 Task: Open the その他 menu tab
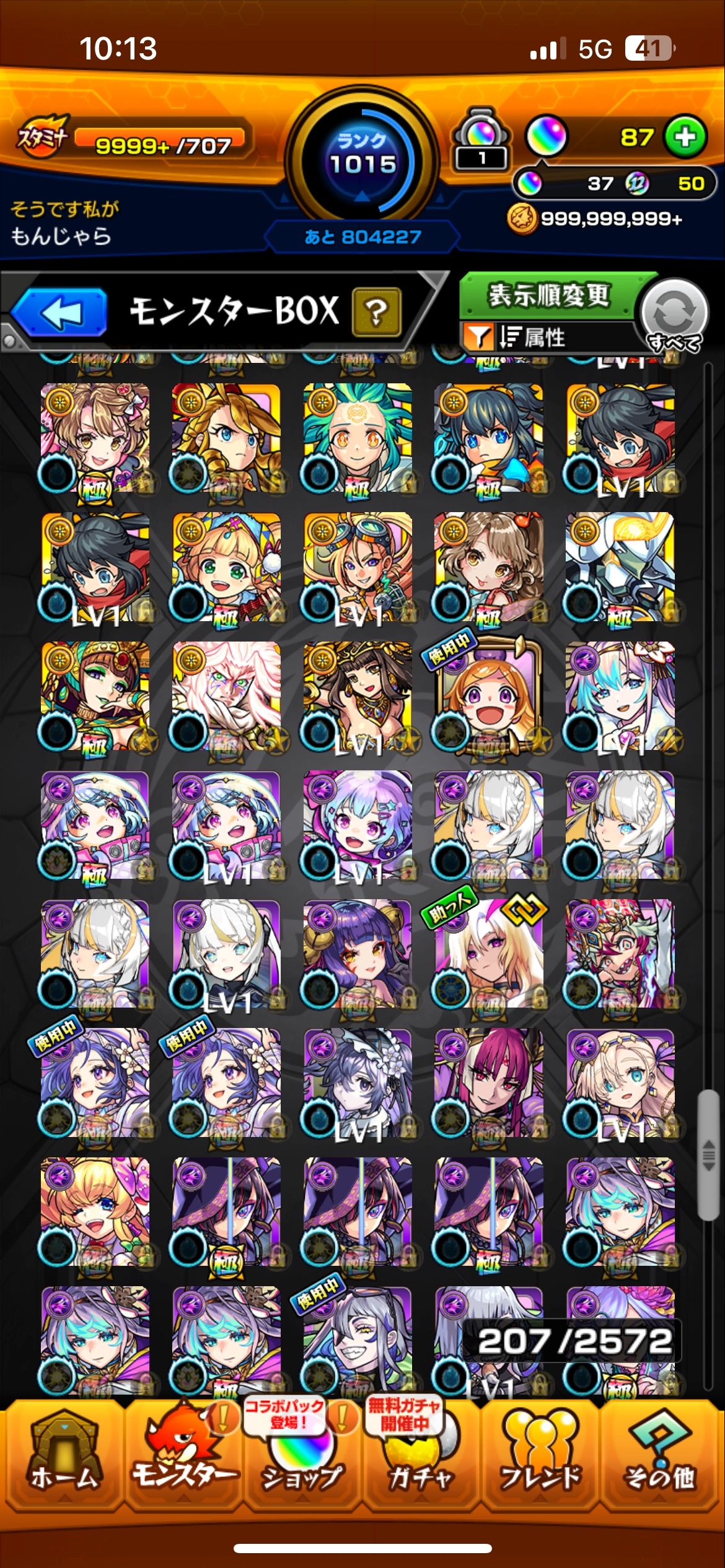pyautogui.click(x=659, y=1455)
